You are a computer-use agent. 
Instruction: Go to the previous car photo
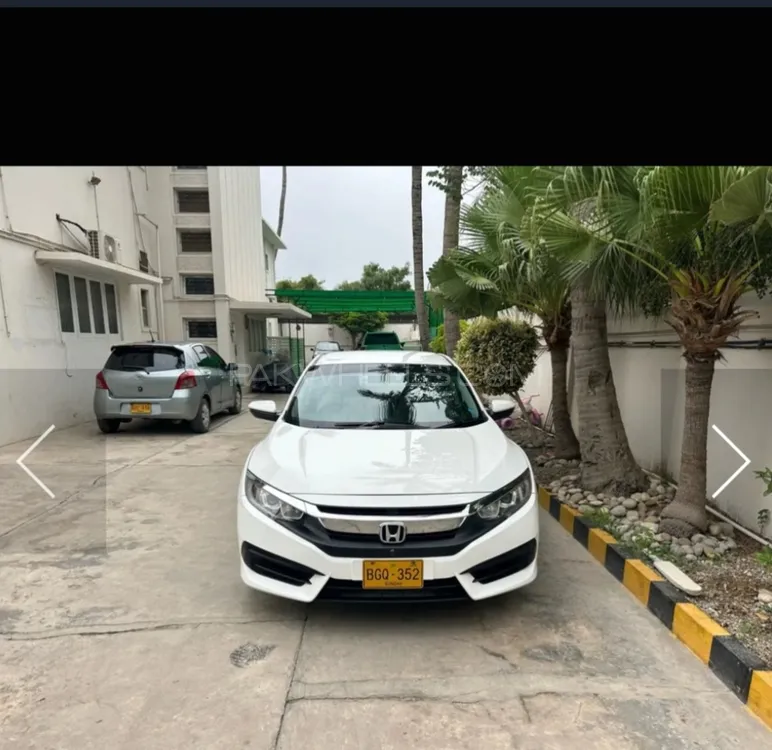click(36, 461)
